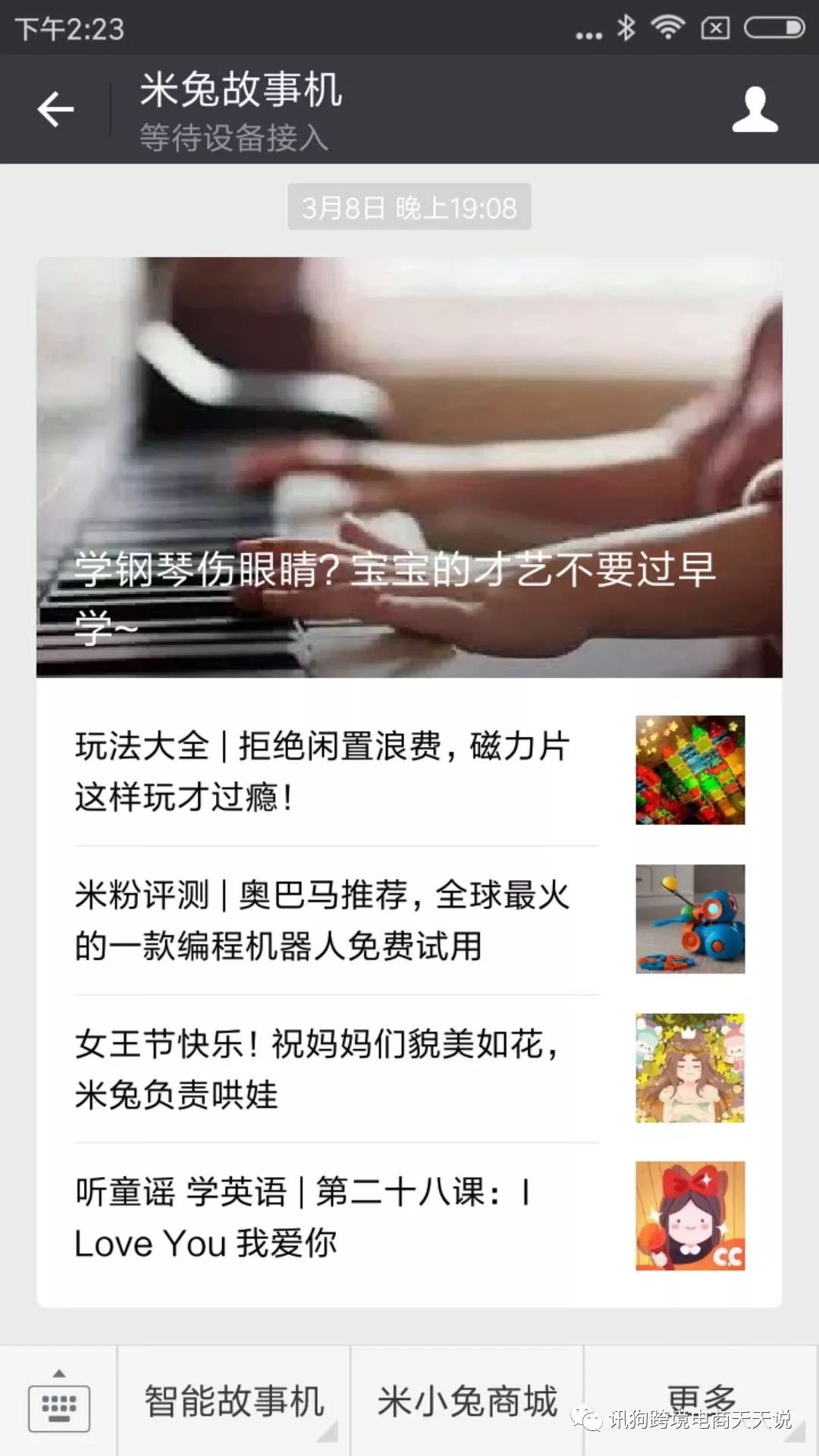Read 米粉评测 奥巴马推荐编程机器人 article
The width and height of the screenshot is (819, 1456).
[409, 919]
